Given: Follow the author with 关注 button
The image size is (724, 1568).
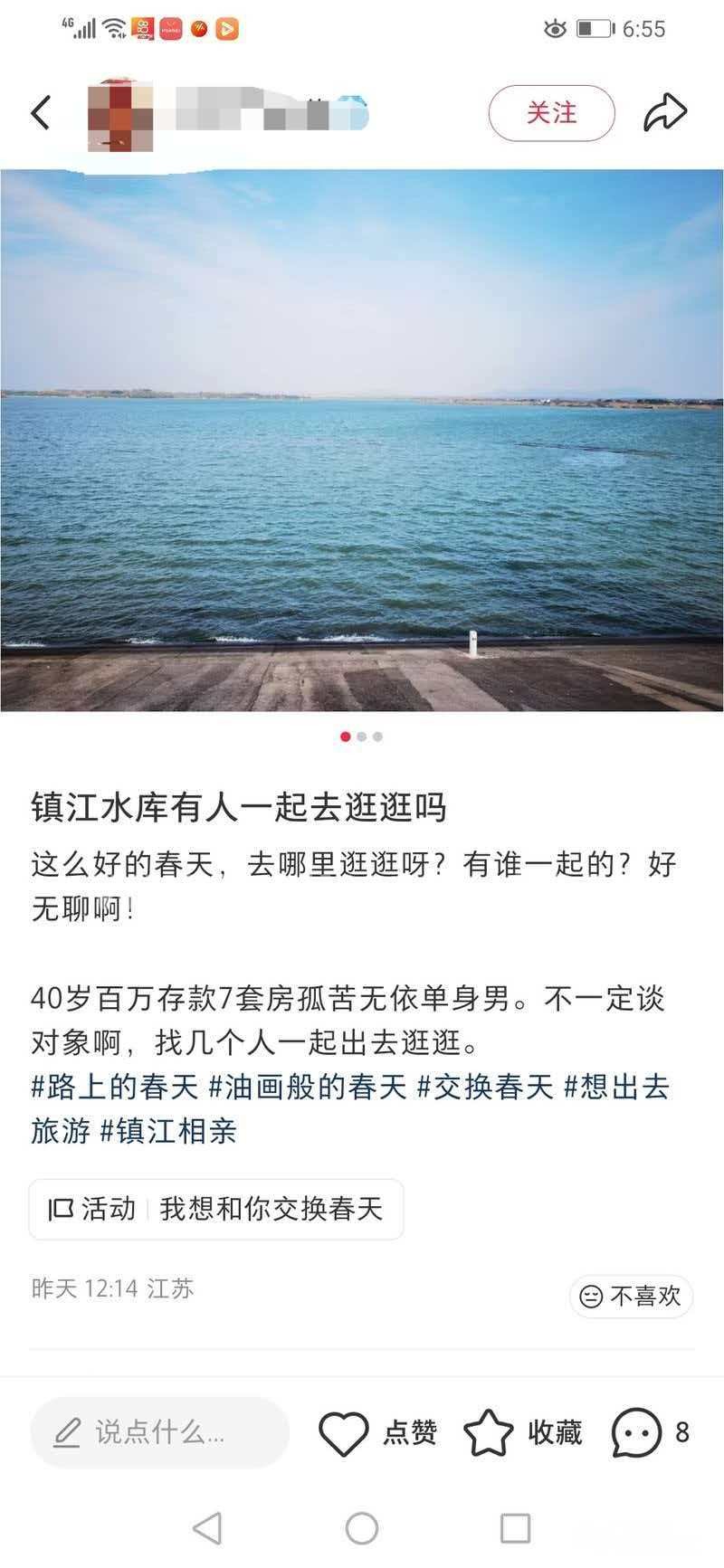Looking at the screenshot, I should [x=551, y=113].
